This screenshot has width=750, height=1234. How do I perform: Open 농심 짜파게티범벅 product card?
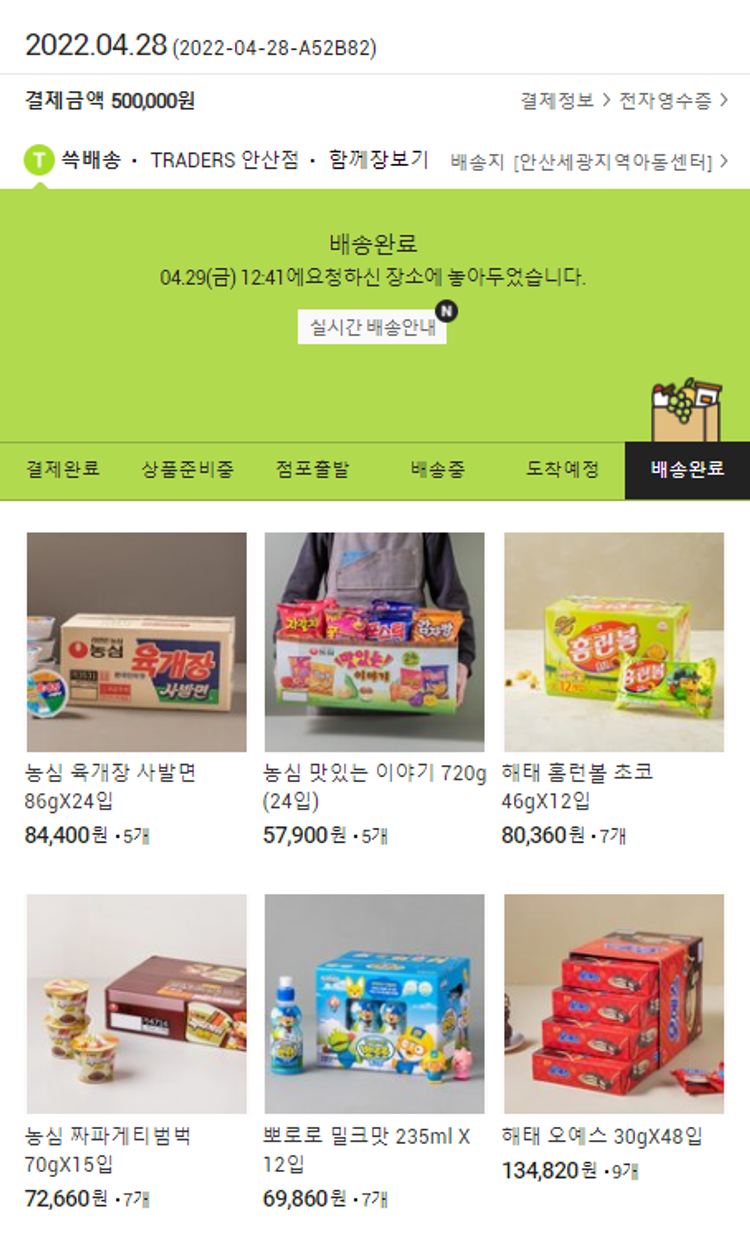[136, 1004]
